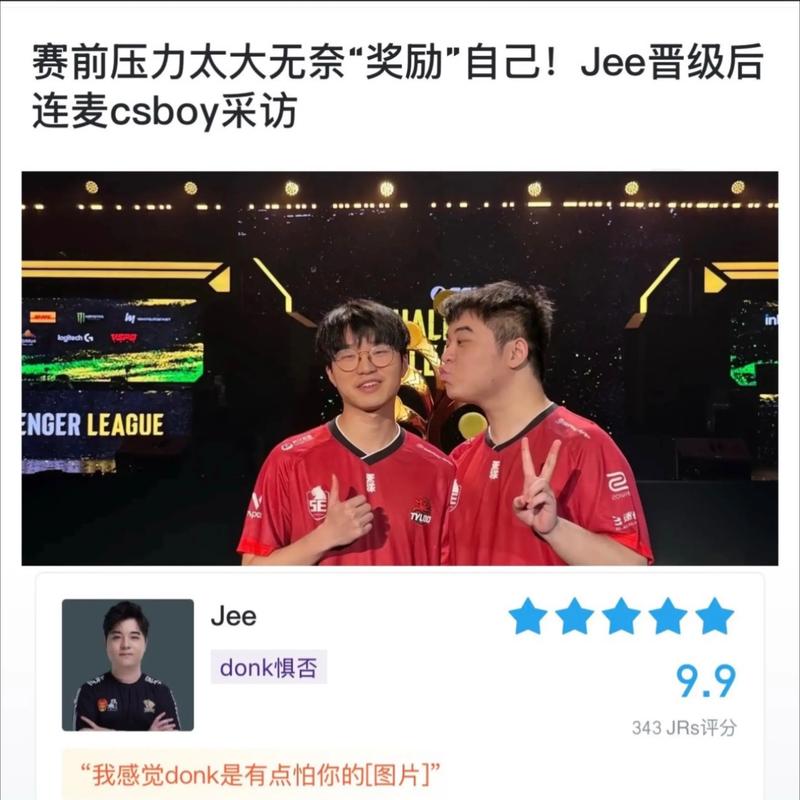Tap the donk惧否 tag chip
800x800 pixels.
(268, 667)
